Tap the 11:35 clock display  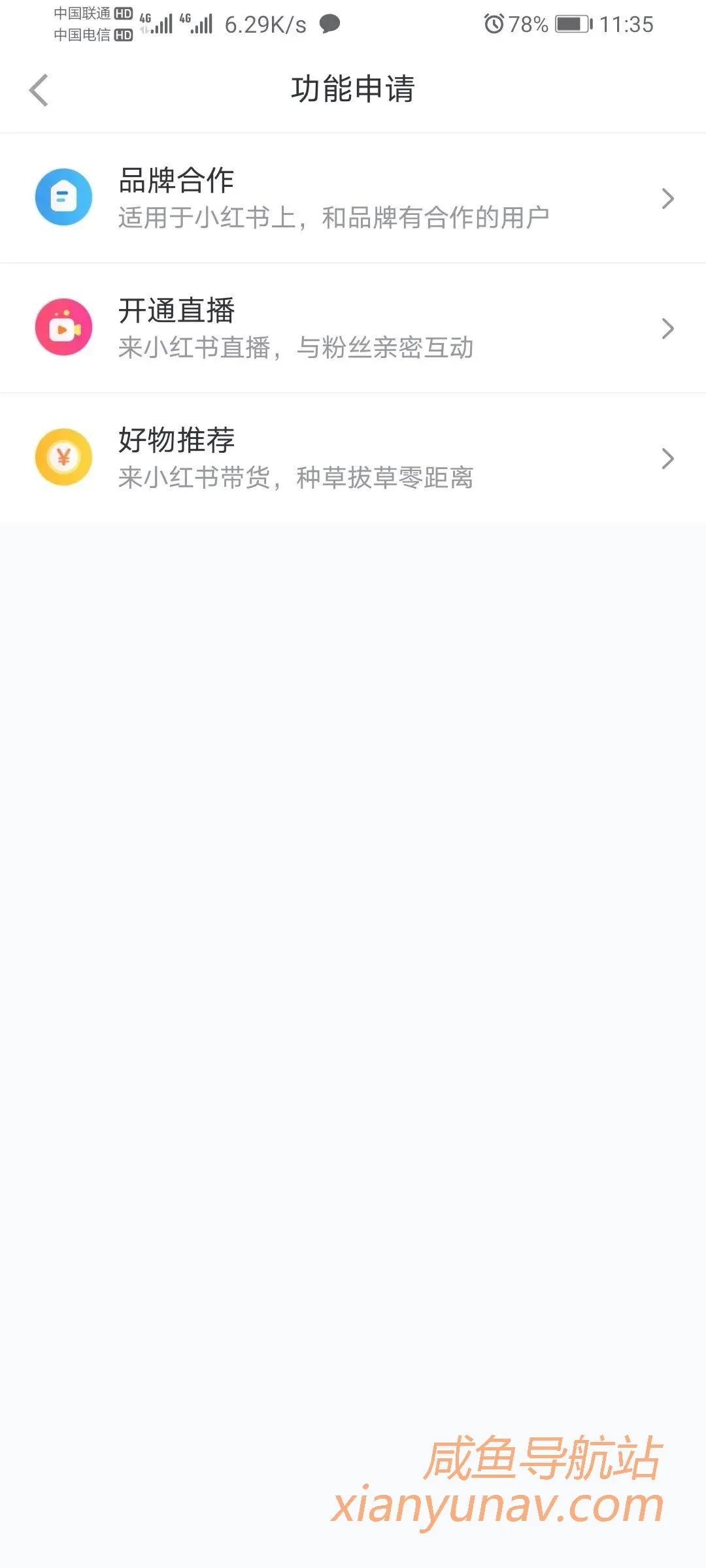pyautogui.click(x=626, y=25)
